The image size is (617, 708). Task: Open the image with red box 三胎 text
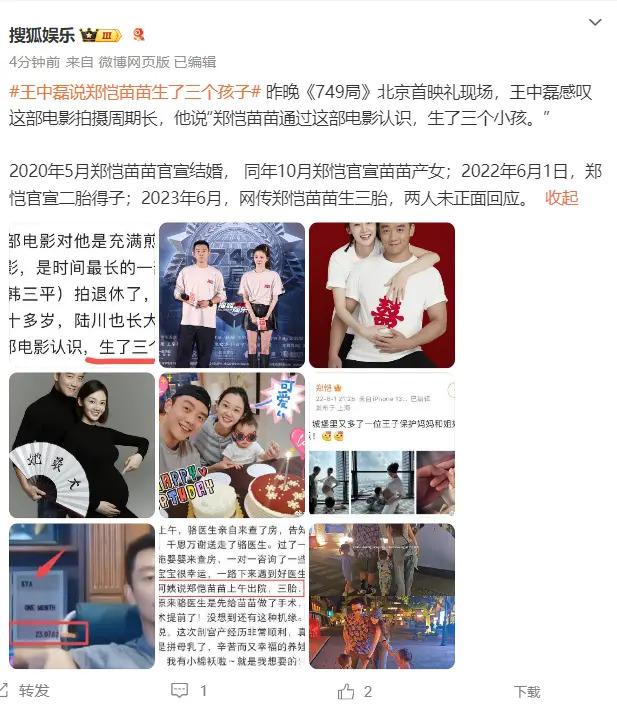231,595
